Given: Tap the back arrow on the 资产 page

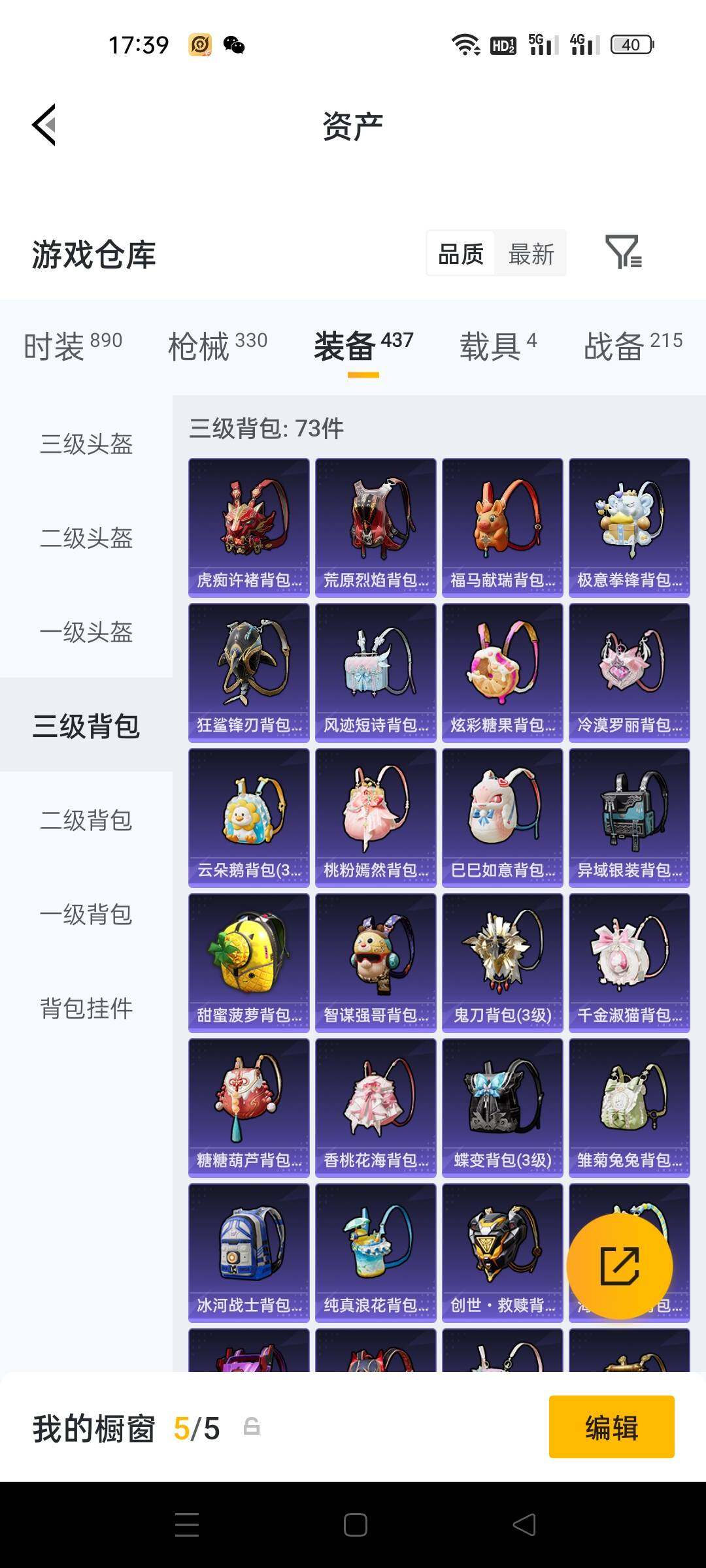Looking at the screenshot, I should click(x=43, y=125).
